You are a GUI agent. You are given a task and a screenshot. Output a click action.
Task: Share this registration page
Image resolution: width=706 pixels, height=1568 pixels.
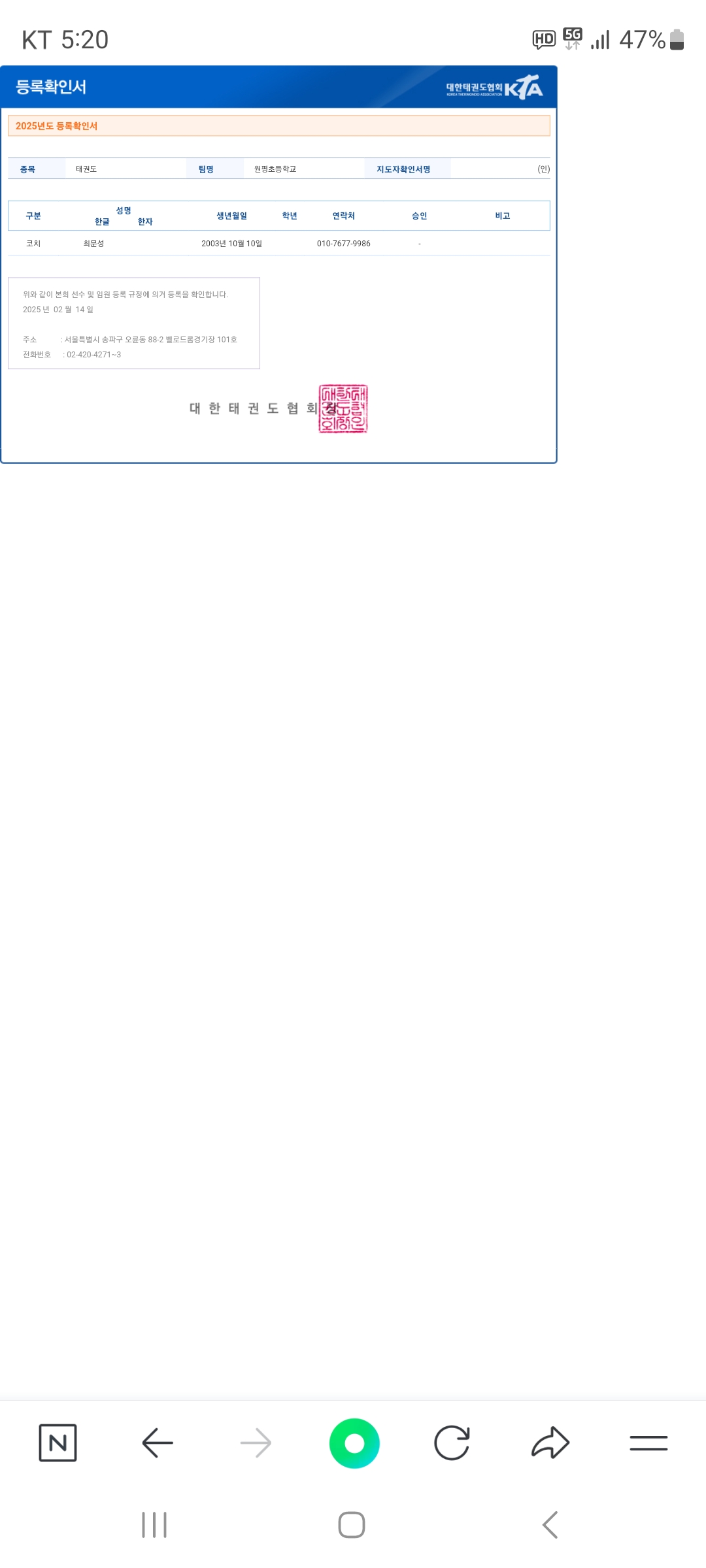(x=550, y=1442)
